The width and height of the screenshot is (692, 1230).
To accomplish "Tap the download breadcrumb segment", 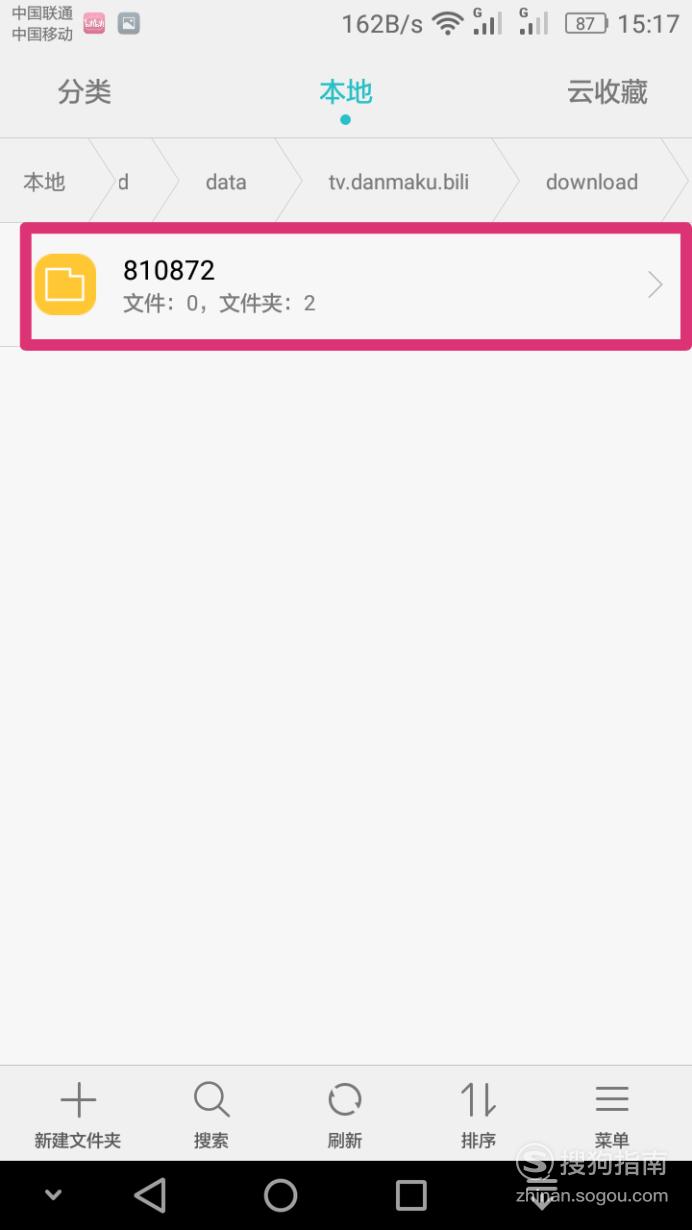I will pyautogui.click(x=591, y=182).
